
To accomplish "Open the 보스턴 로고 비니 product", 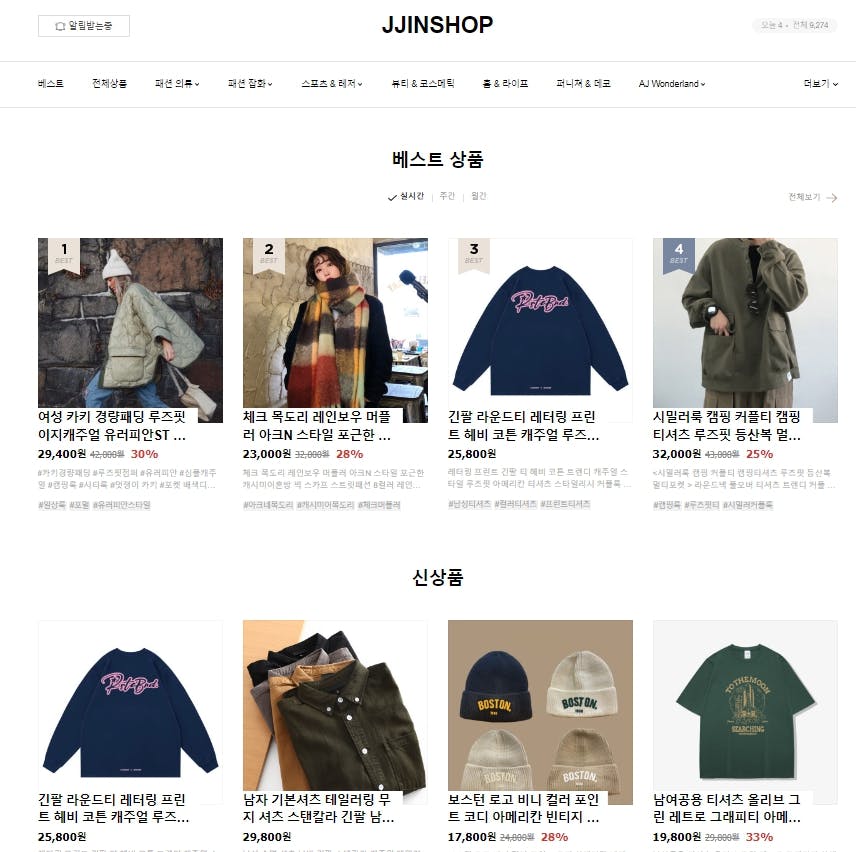I will tap(540, 712).
